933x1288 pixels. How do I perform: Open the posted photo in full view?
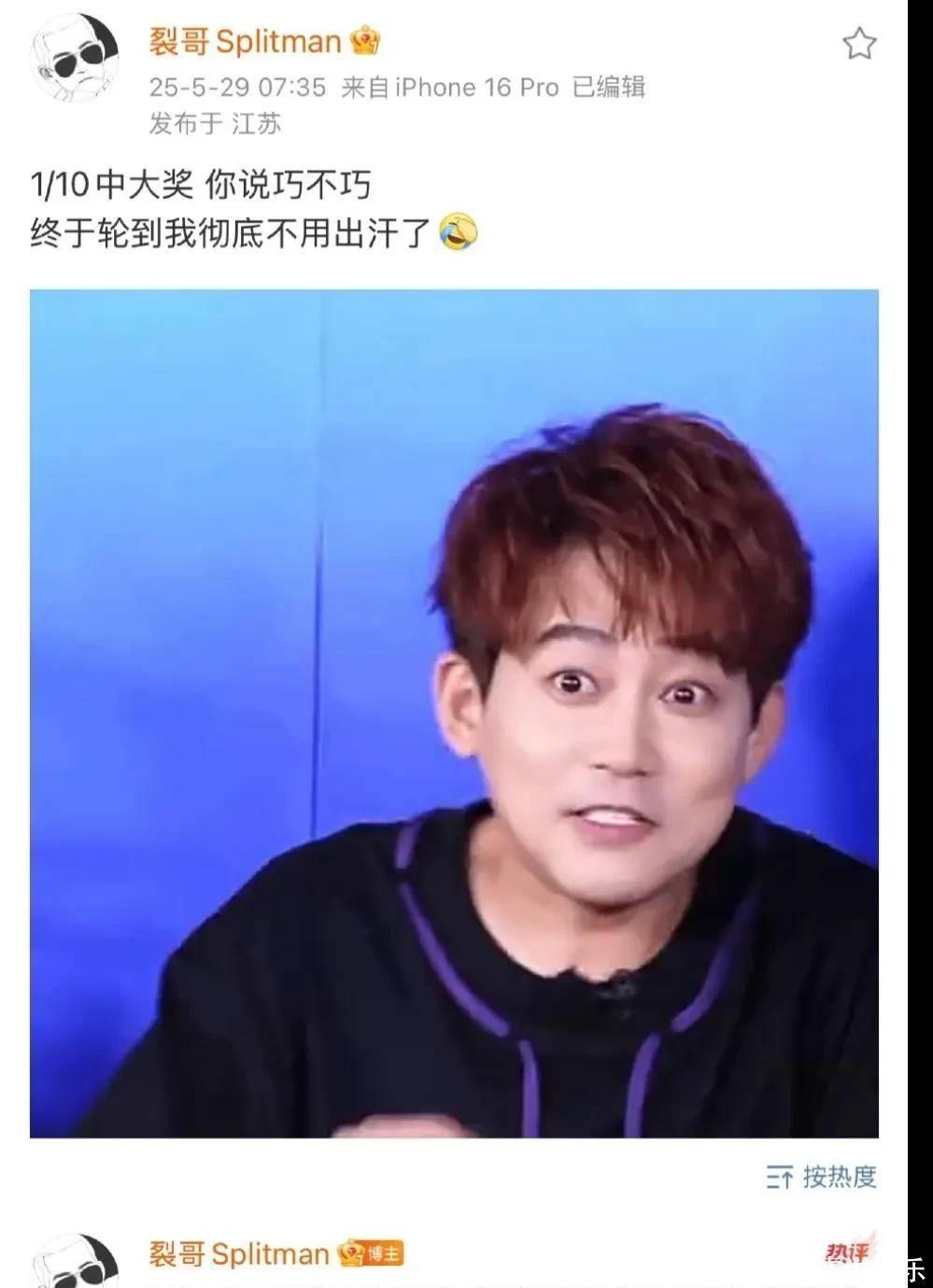pos(454,713)
